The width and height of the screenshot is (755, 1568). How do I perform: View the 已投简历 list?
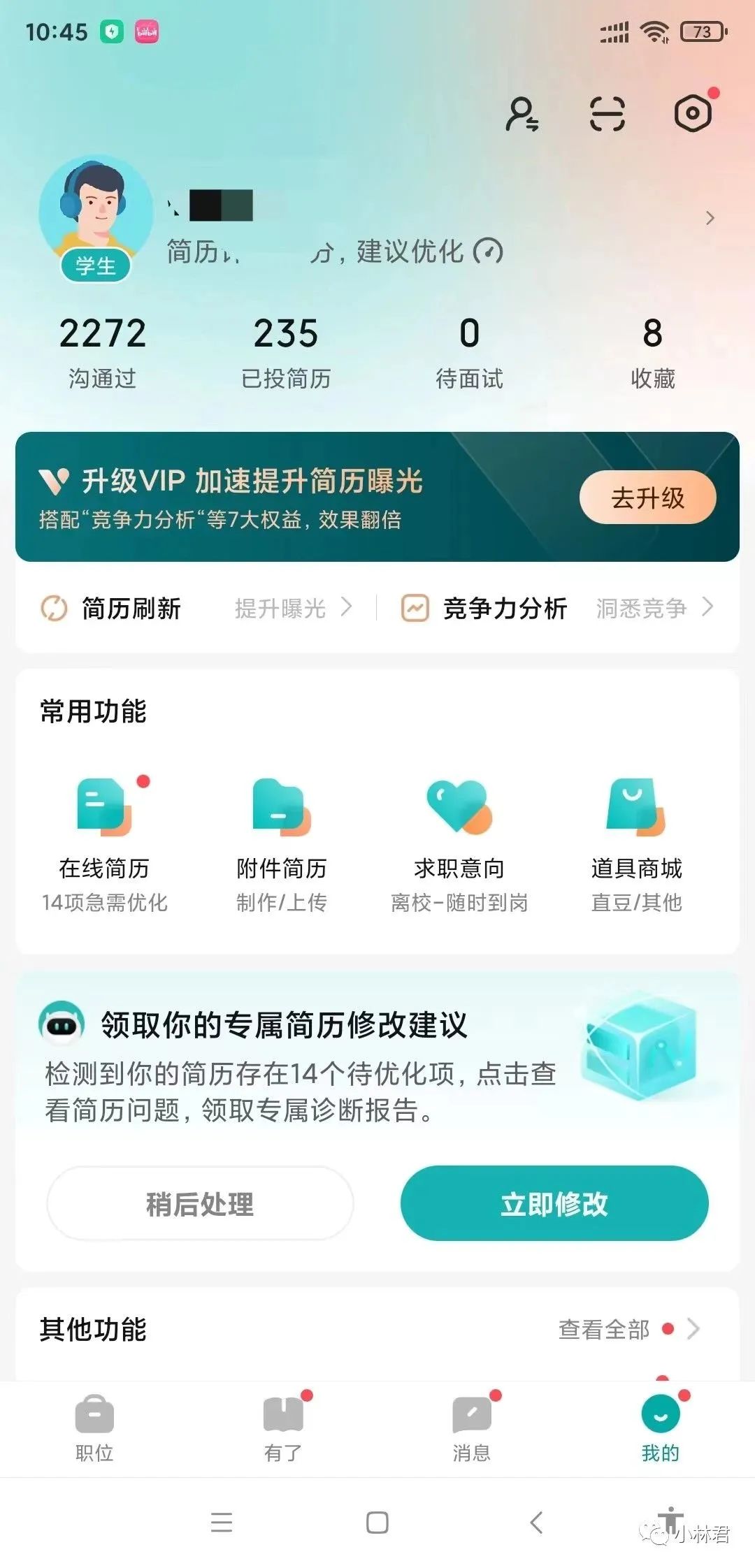(286, 352)
